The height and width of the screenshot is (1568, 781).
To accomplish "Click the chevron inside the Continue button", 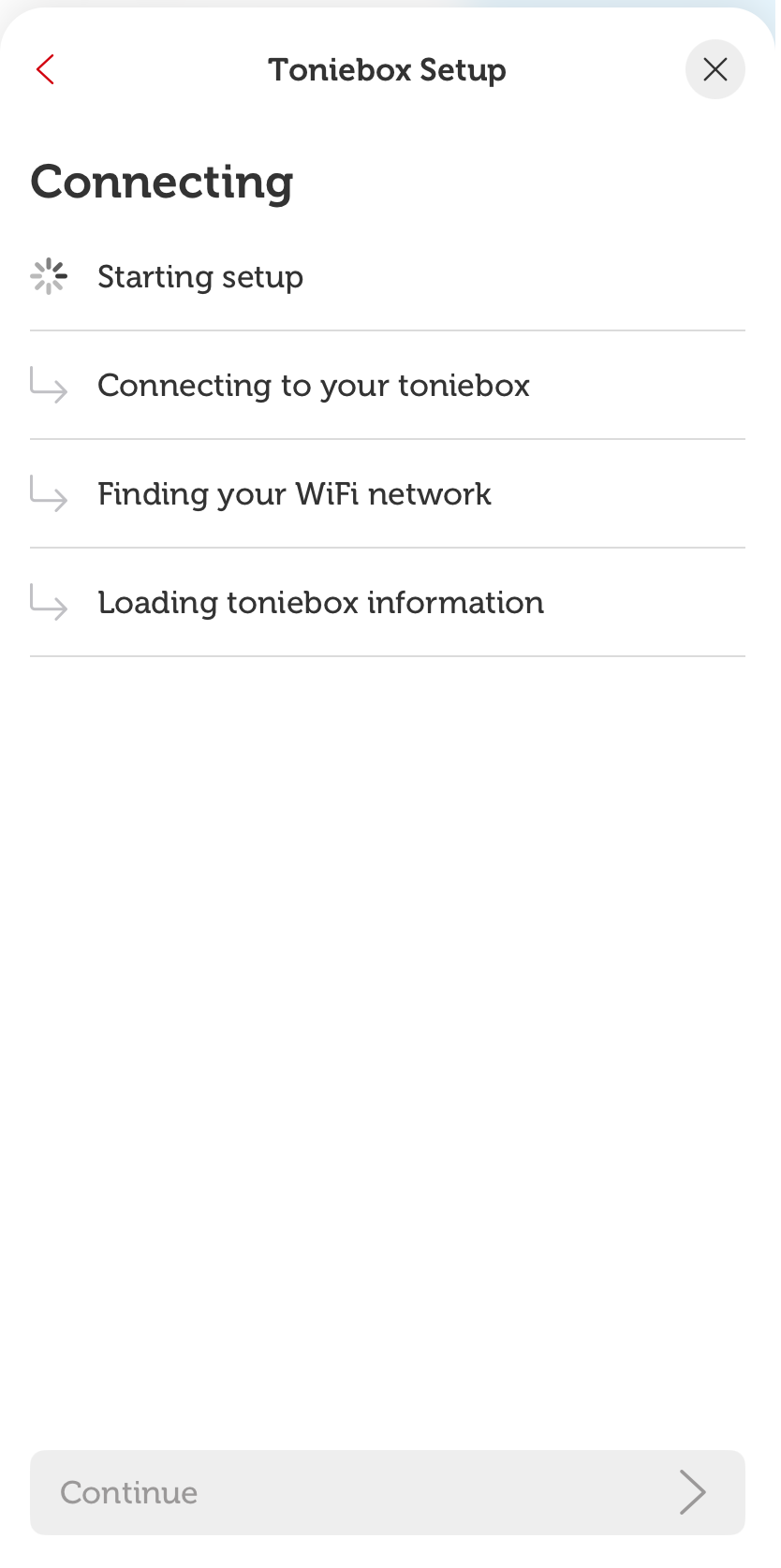I will (x=692, y=1492).
